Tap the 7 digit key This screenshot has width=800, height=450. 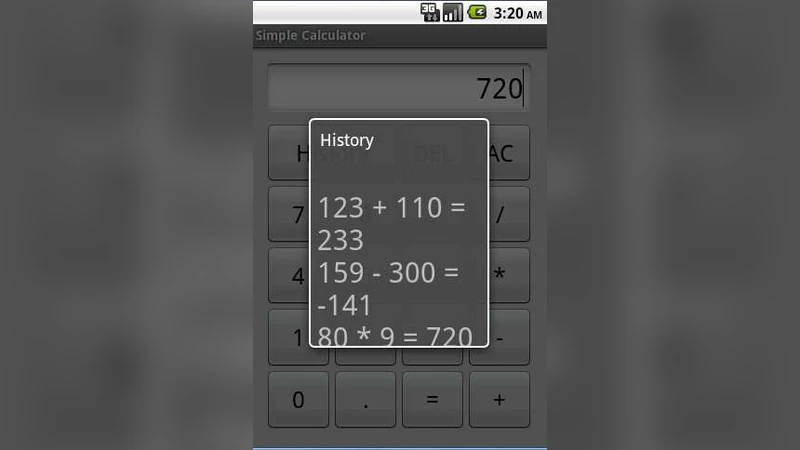click(x=290, y=214)
